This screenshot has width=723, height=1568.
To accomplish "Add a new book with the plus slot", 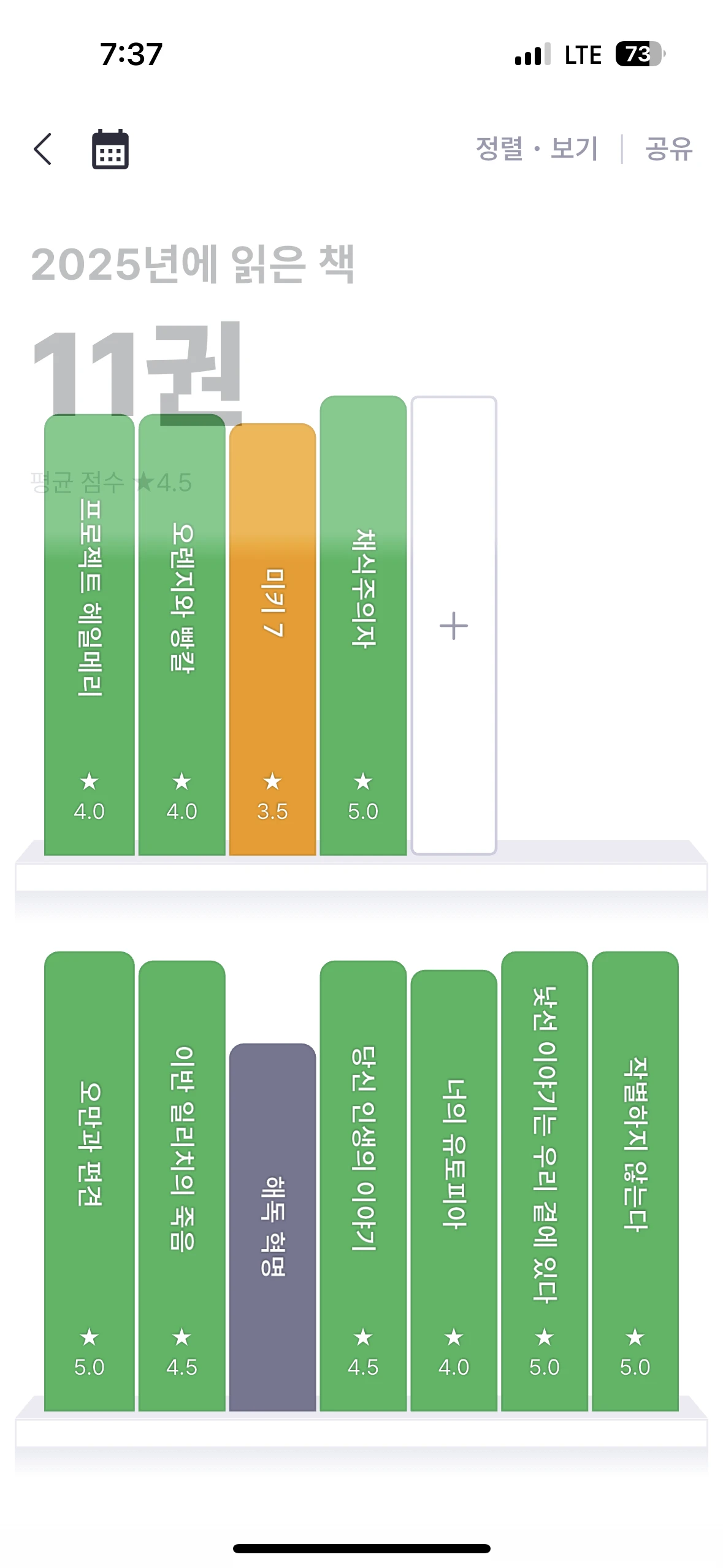I will 454,626.
